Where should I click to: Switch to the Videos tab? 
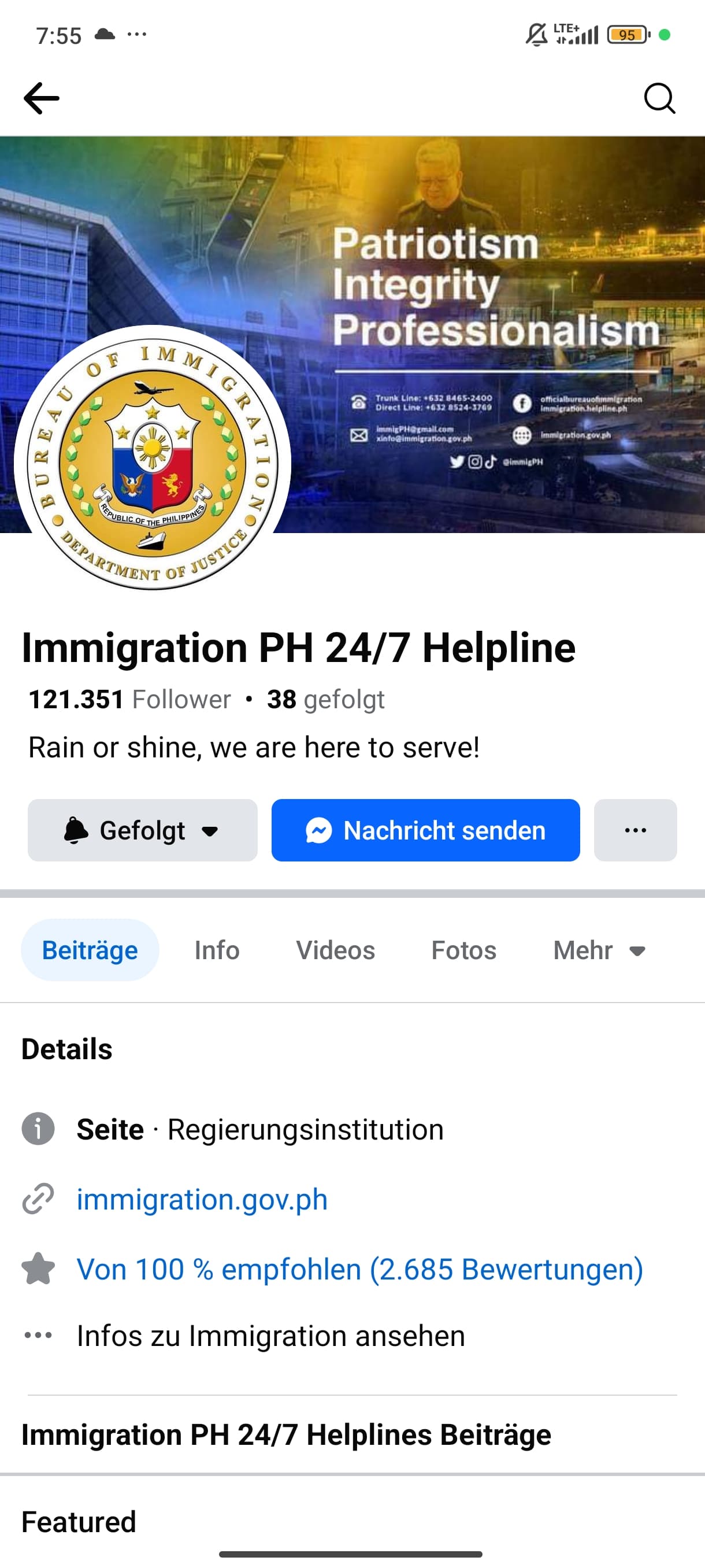335,950
